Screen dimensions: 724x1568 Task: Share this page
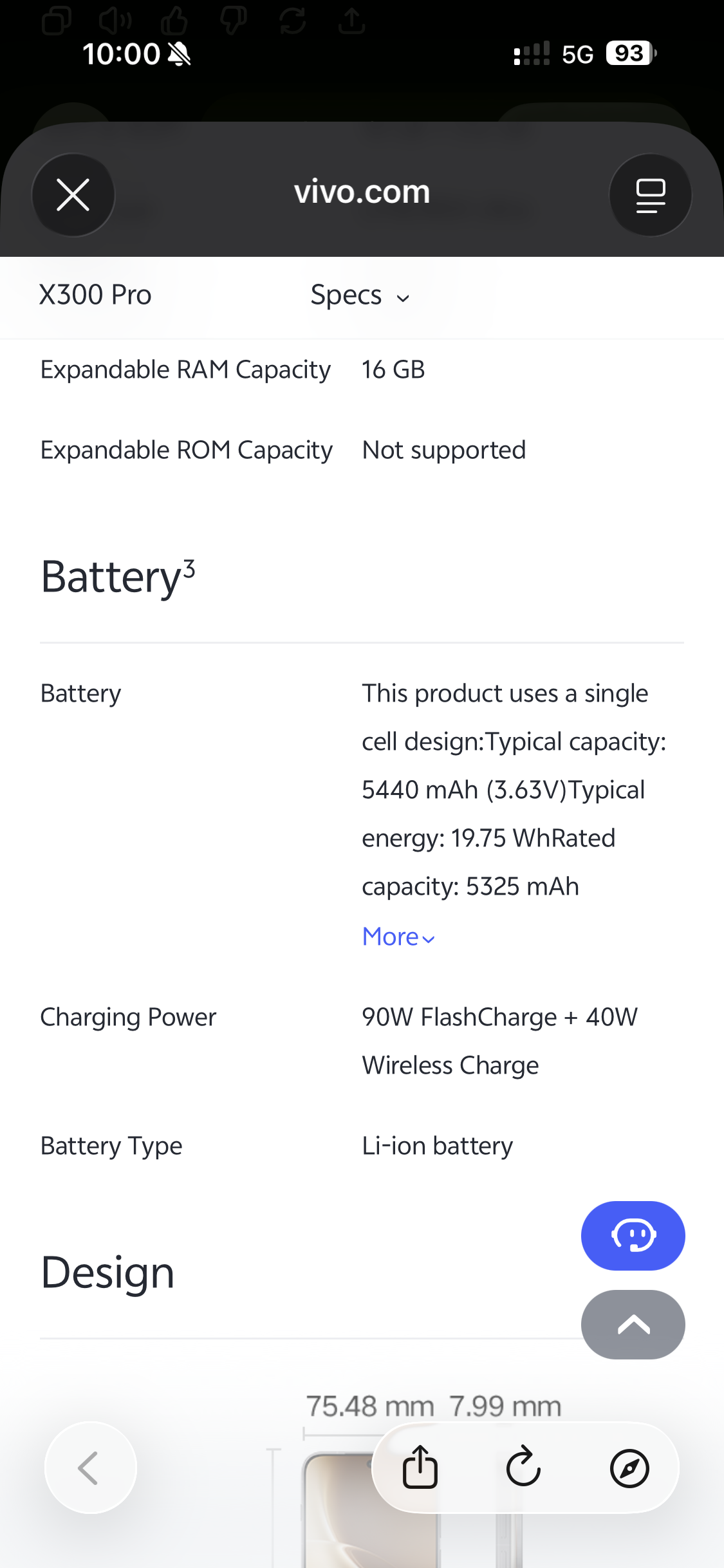pyautogui.click(x=420, y=1468)
